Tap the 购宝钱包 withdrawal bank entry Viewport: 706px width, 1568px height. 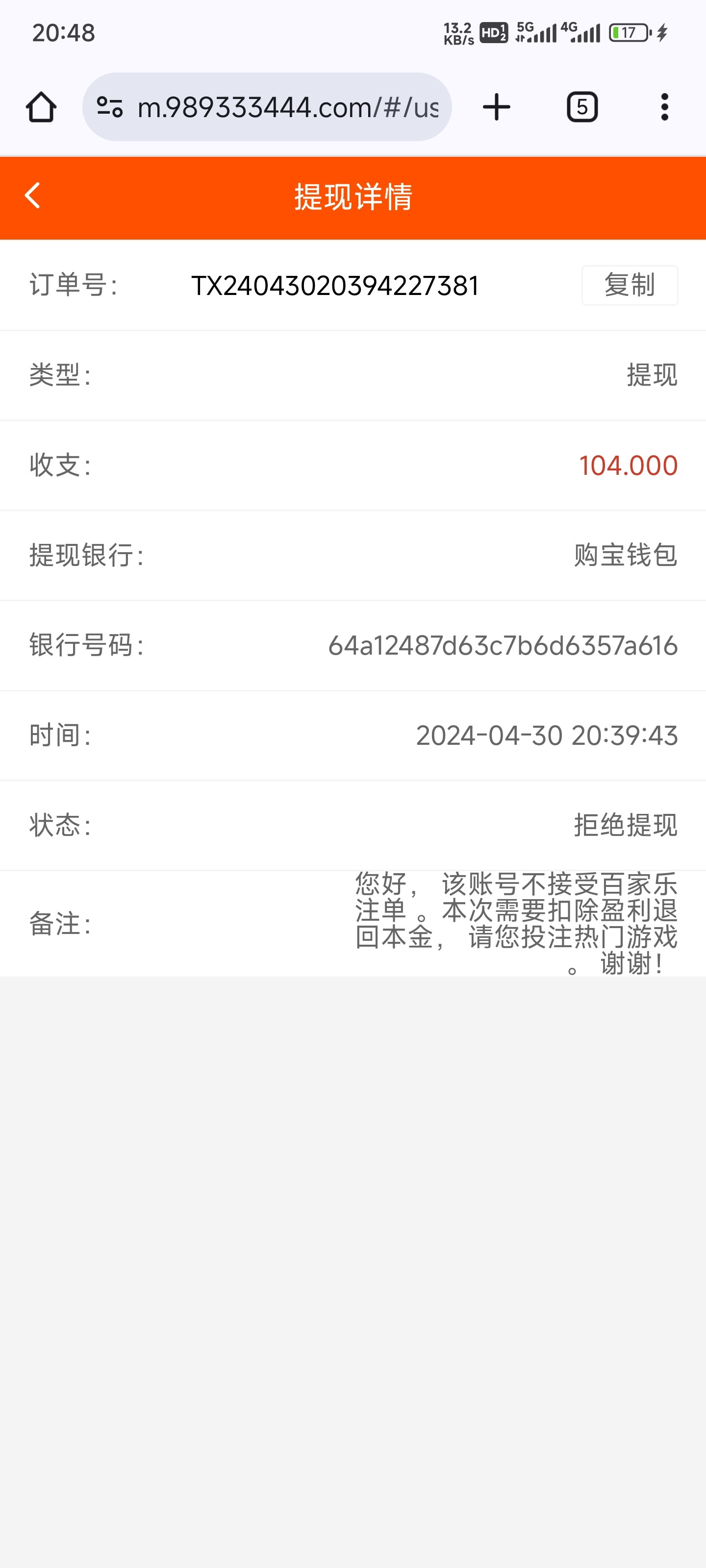point(625,556)
